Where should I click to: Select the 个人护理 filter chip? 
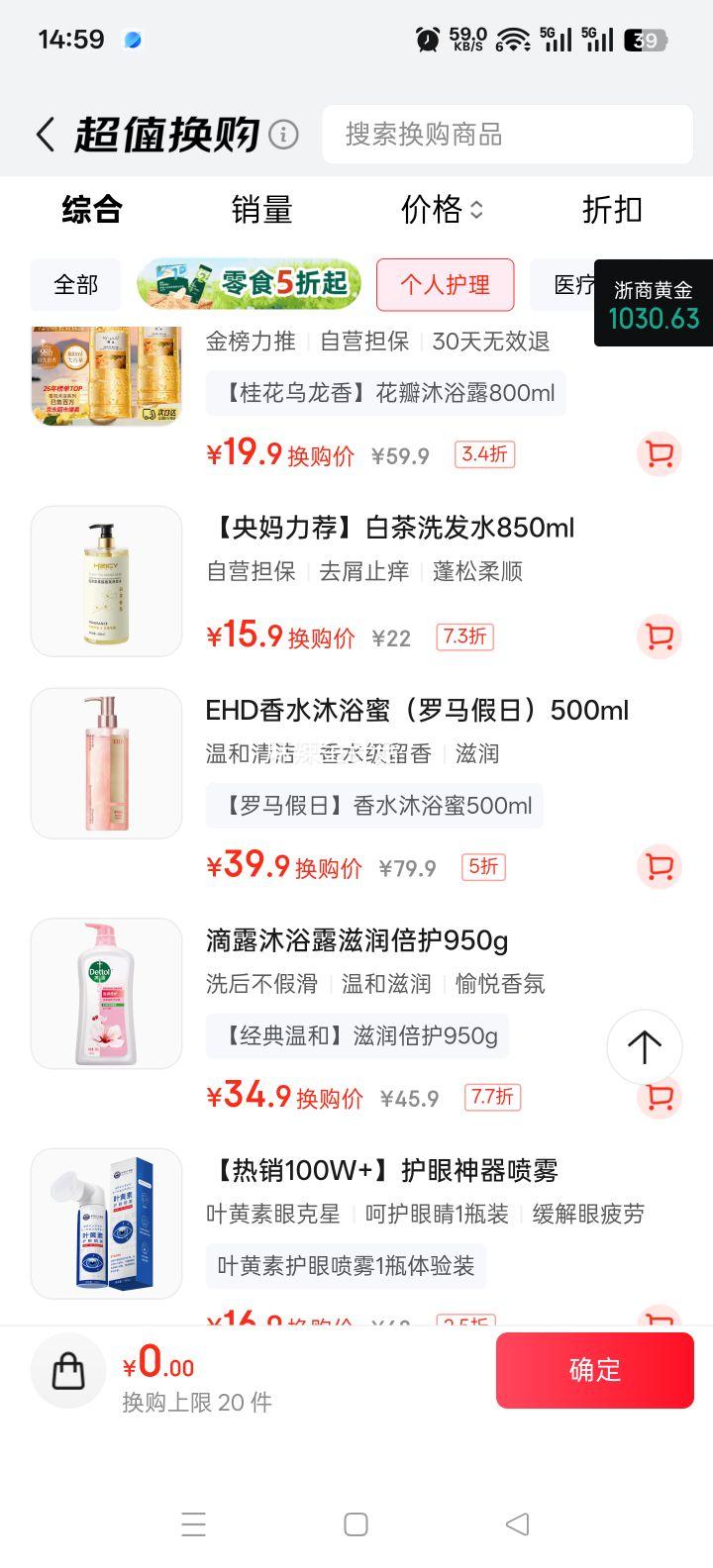click(446, 284)
